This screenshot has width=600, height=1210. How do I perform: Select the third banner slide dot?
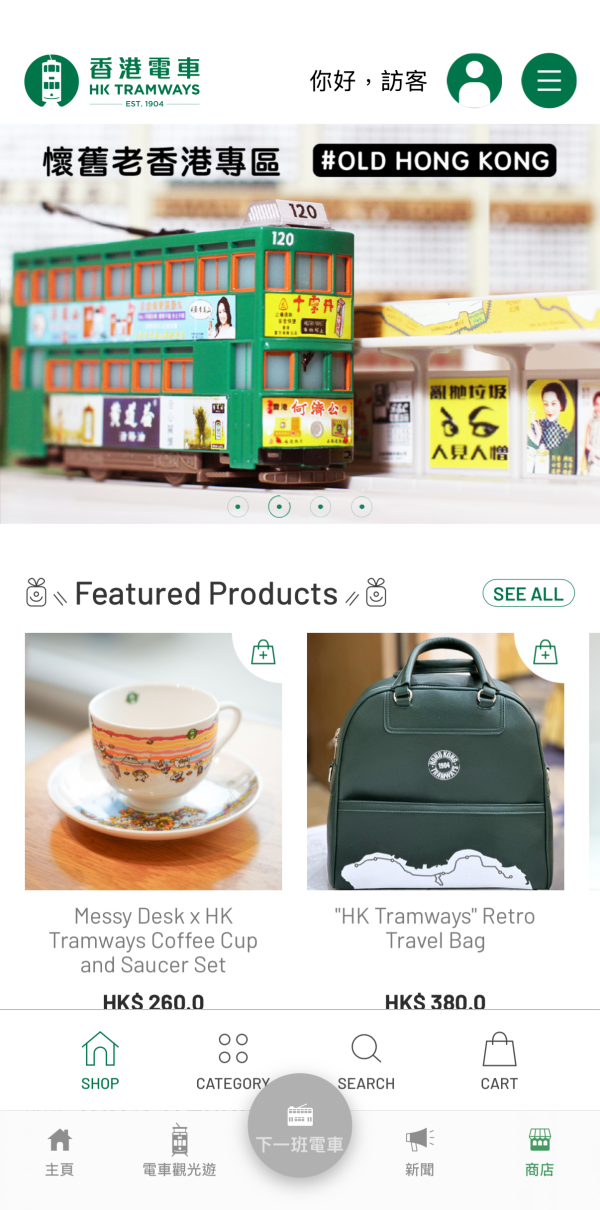[x=320, y=507]
